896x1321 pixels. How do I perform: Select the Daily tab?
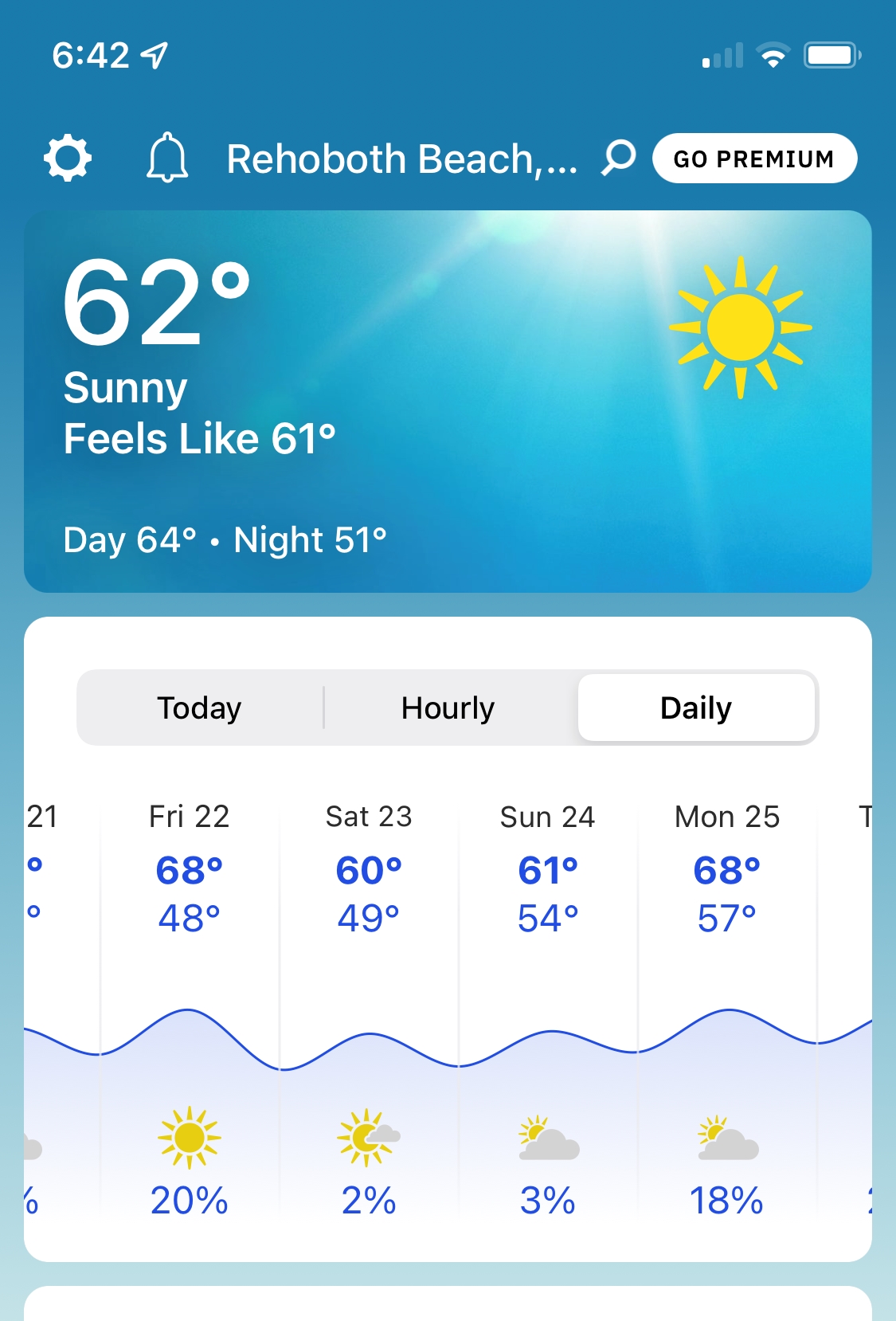point(696,708)
